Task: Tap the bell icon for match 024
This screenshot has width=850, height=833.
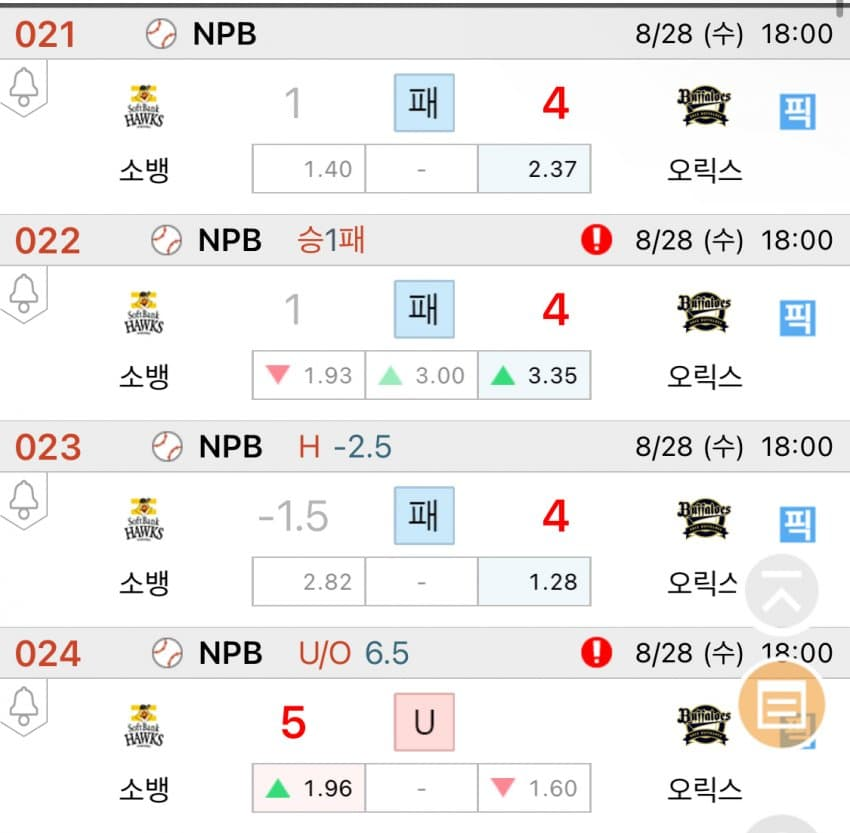Action: [23, 706]
